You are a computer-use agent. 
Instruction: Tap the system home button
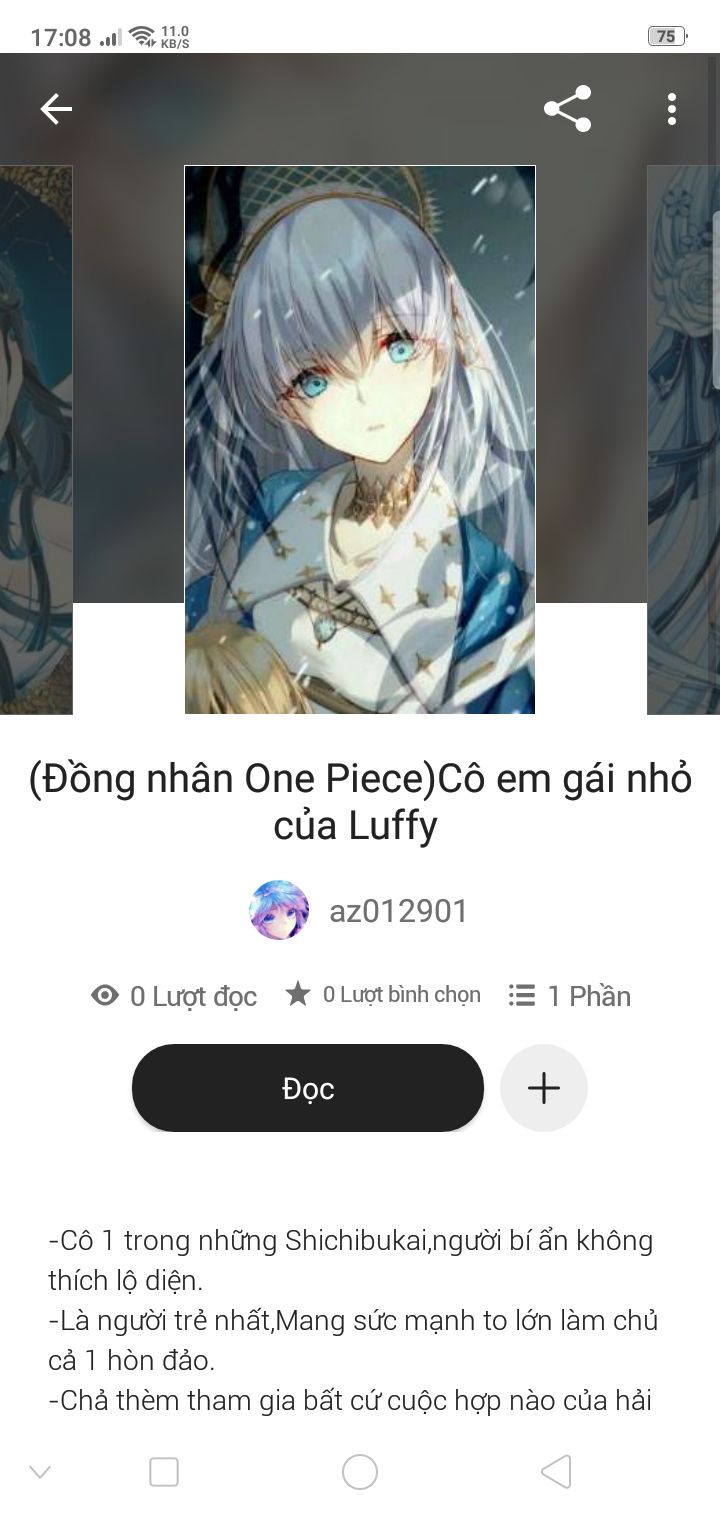(360, 1472)
